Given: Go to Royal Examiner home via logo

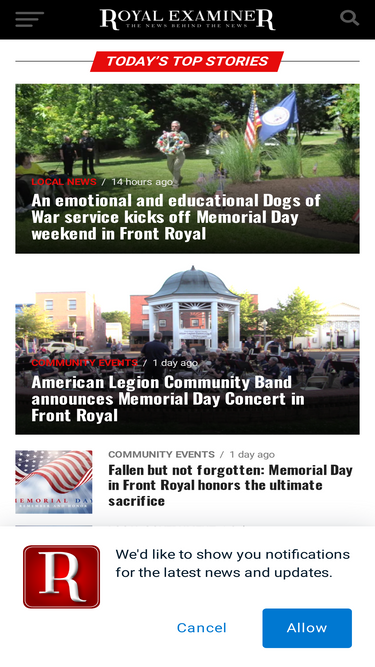Looking at the screenshot, I should tap(188, 19).
